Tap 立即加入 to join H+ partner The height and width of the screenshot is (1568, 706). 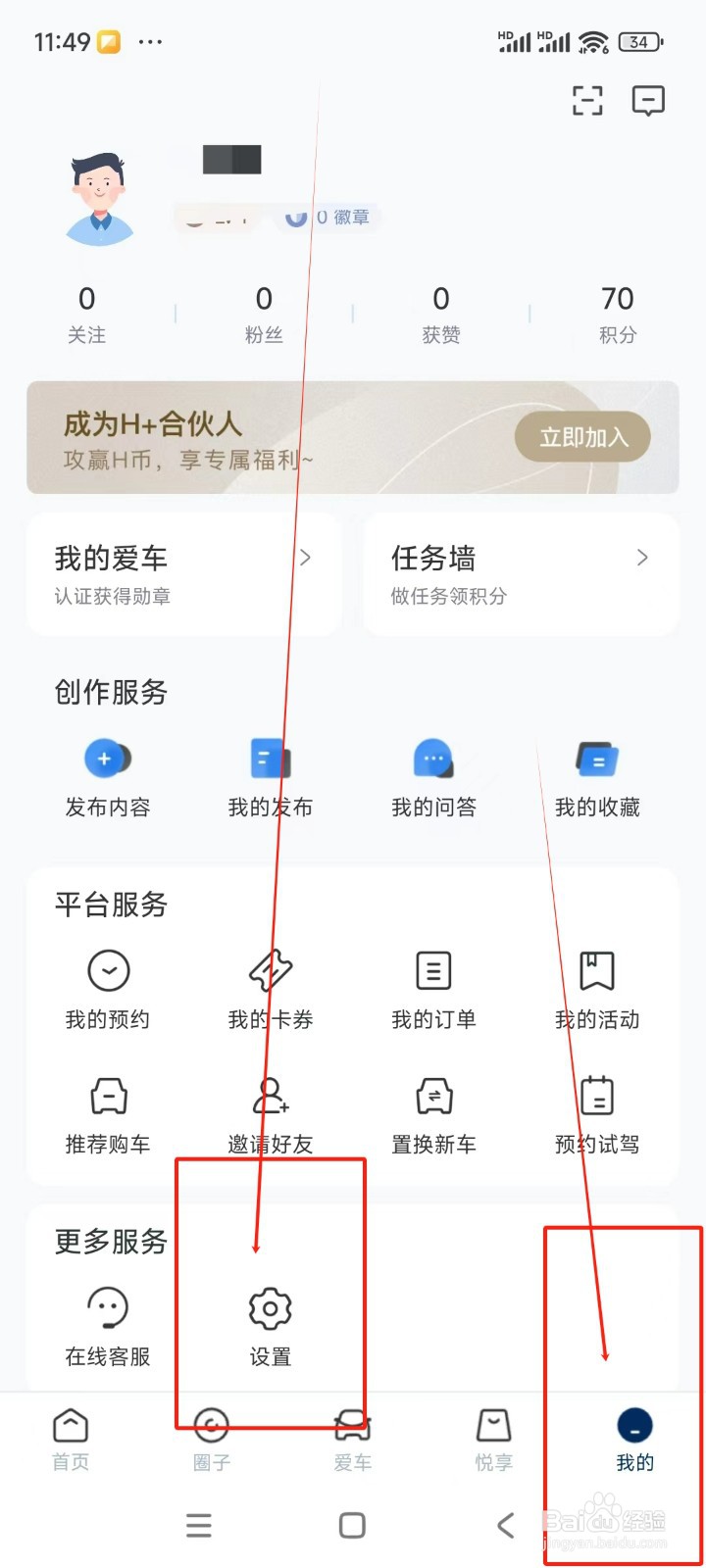[x=582, y=438]
